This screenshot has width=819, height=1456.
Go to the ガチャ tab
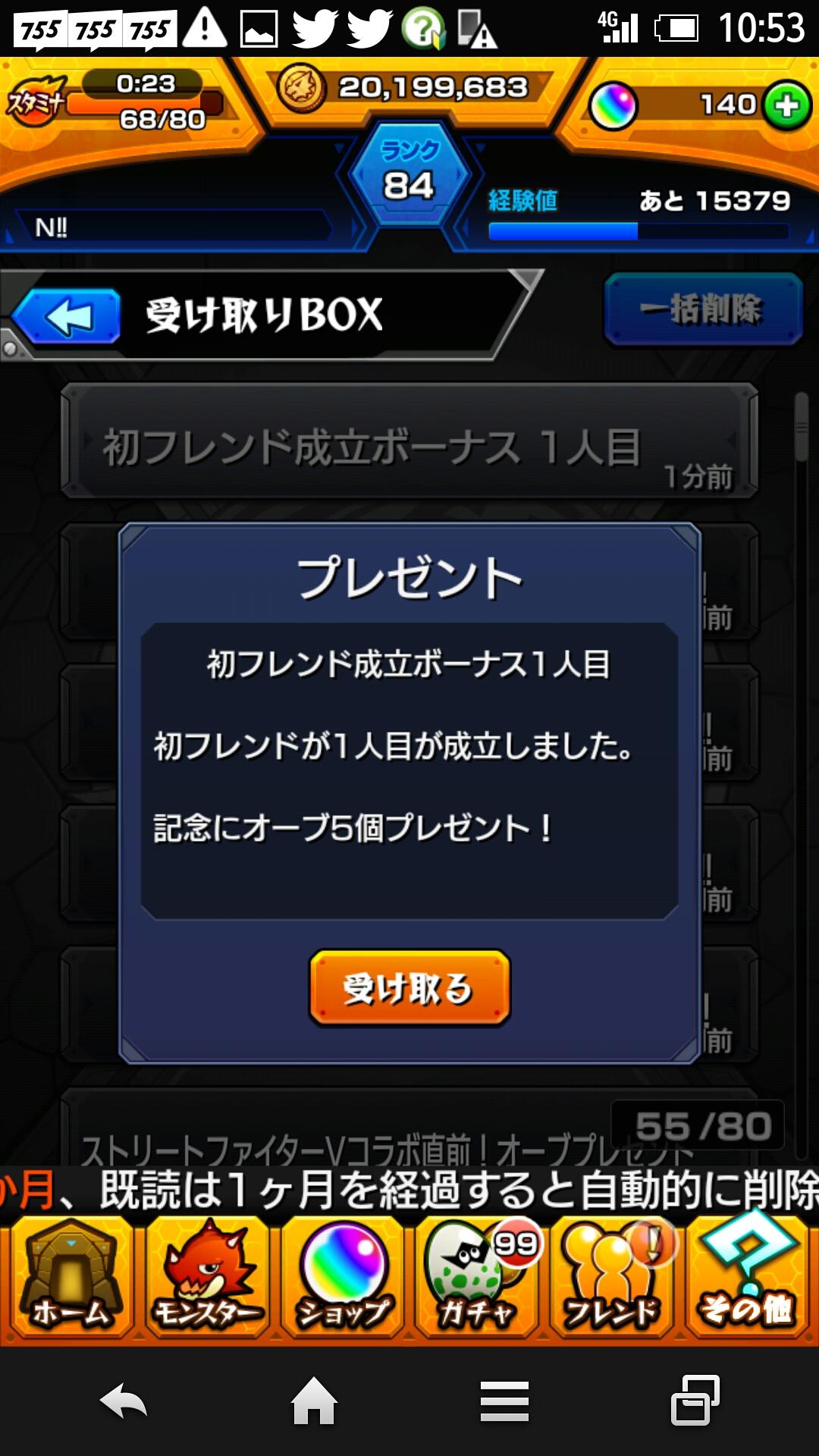pyautogui.click(x=476, y=1277)
